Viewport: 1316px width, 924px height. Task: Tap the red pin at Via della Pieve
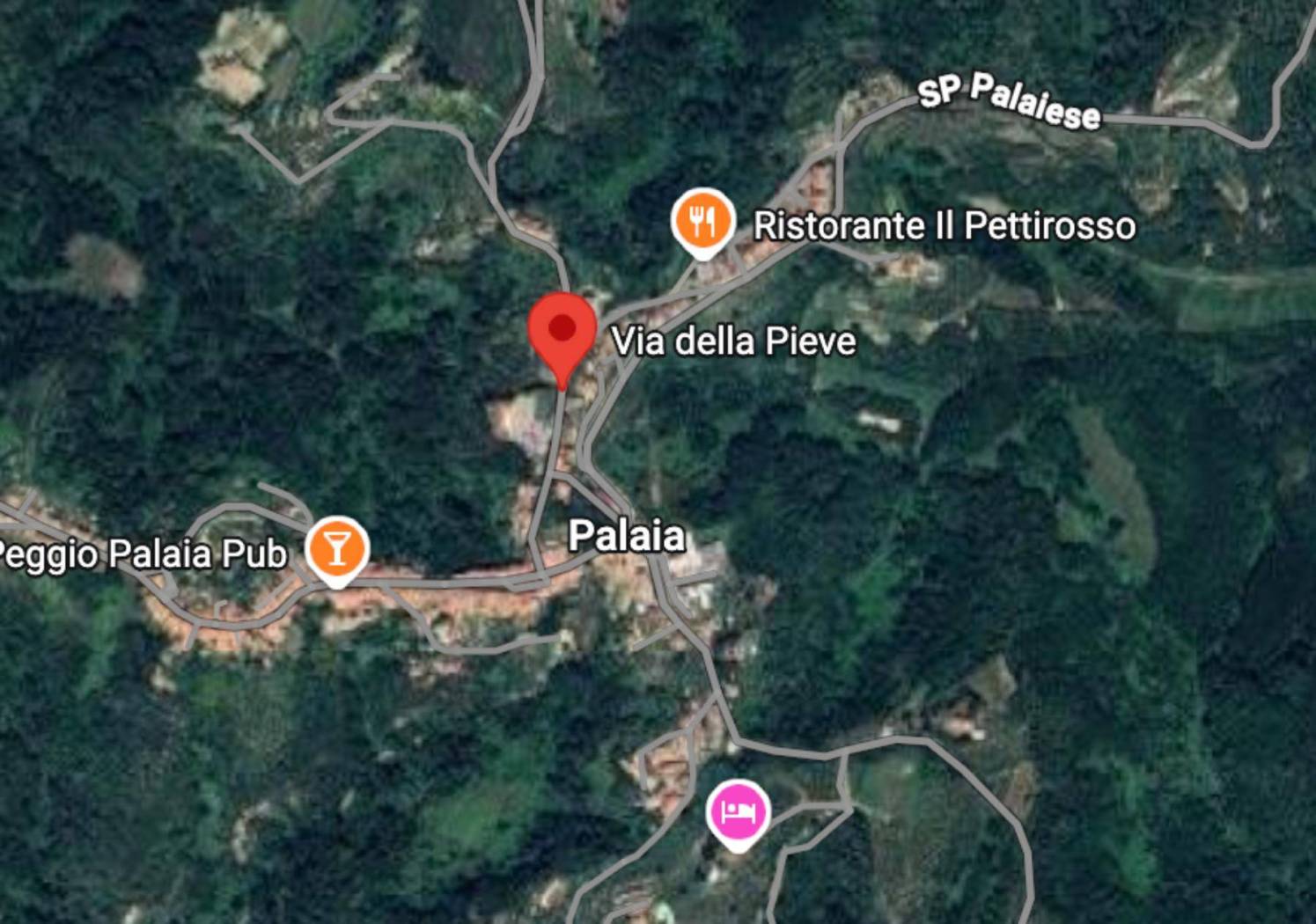[562, 333]
